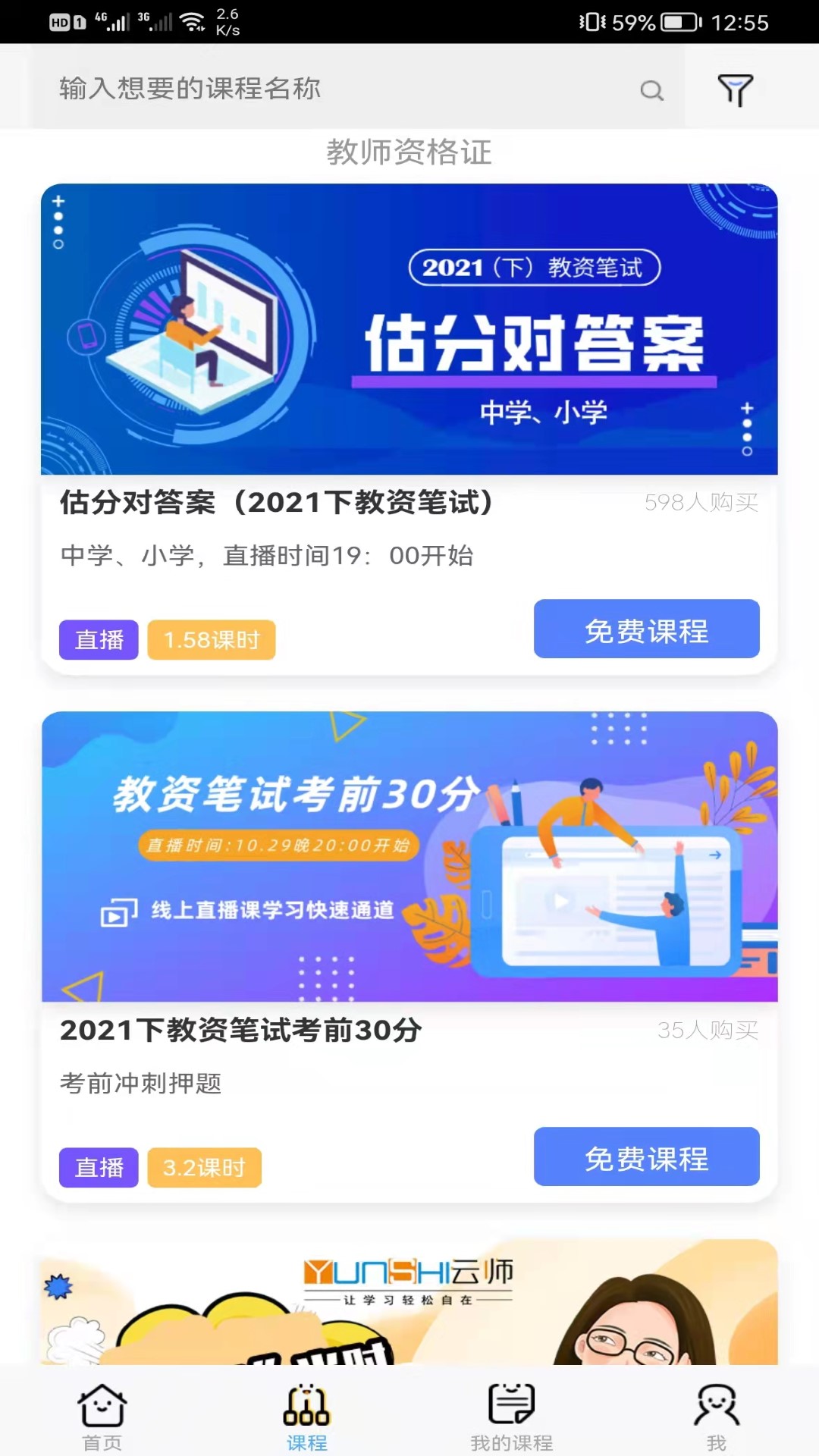Image resolution: width=819 pixels, height=1456 pixels.
Task: Tap 免费课程 on 估分对答案 course
Action: pyautogui.click(x=647, y=629)
